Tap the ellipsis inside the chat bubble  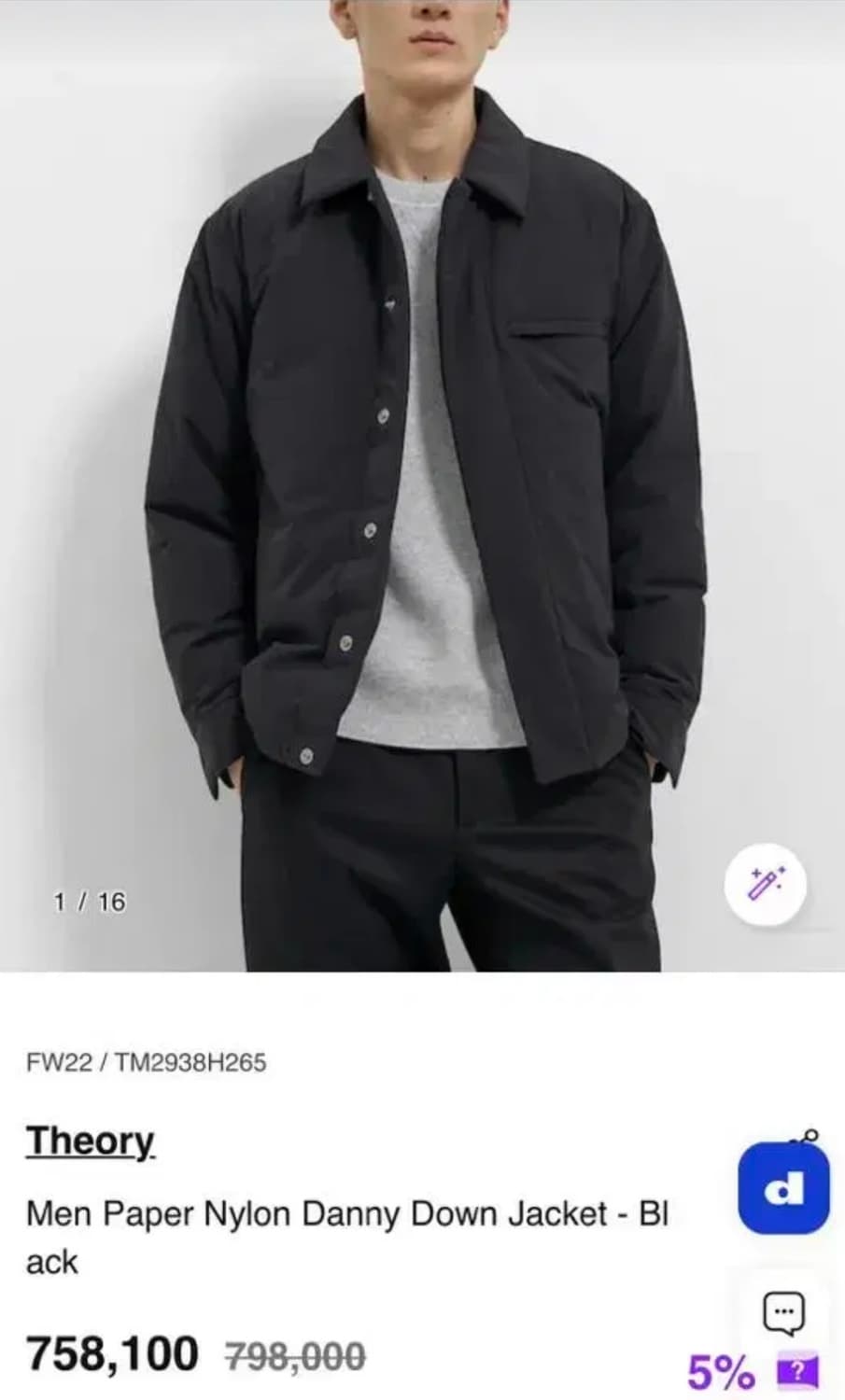click(x=785, y=1312)
